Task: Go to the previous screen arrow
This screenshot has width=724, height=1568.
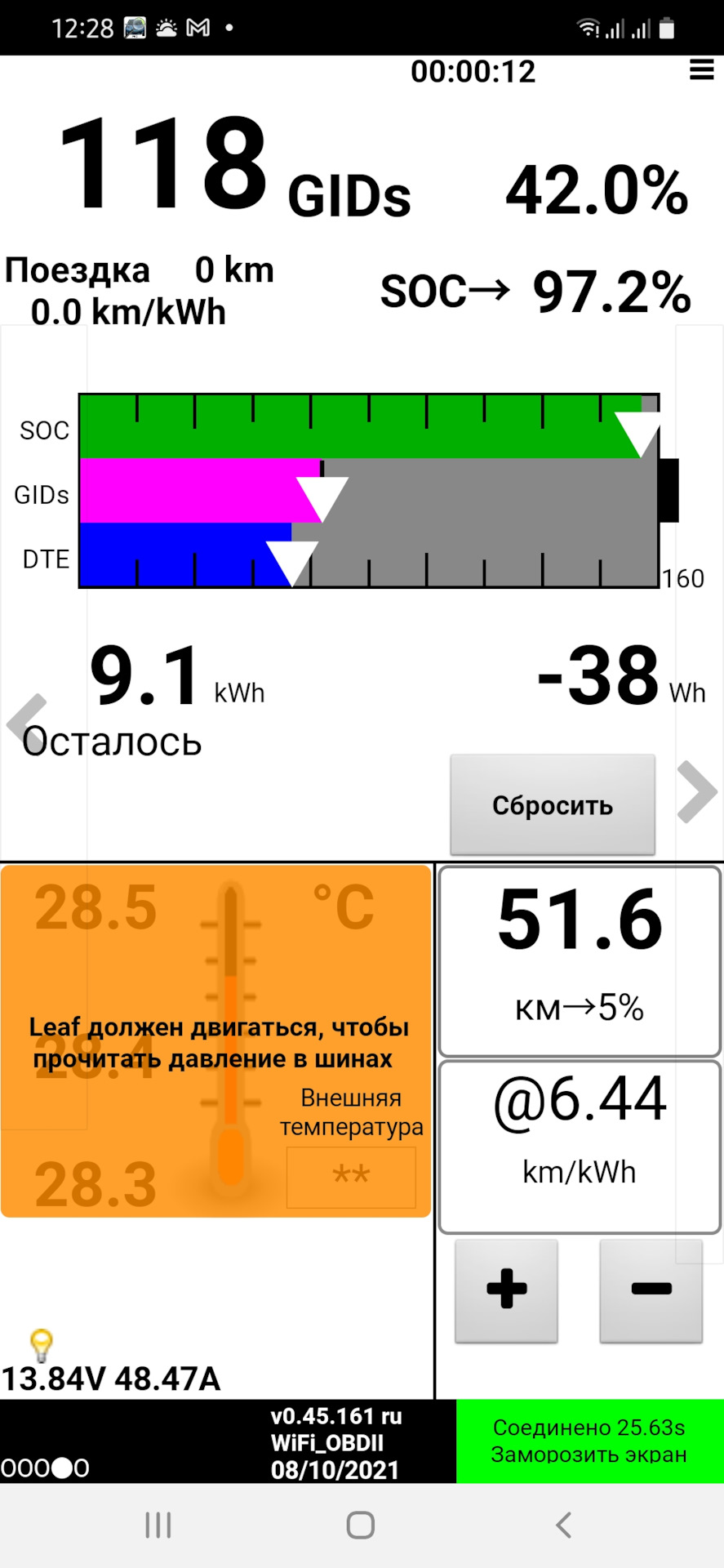Action: click(x=26, y=723)
